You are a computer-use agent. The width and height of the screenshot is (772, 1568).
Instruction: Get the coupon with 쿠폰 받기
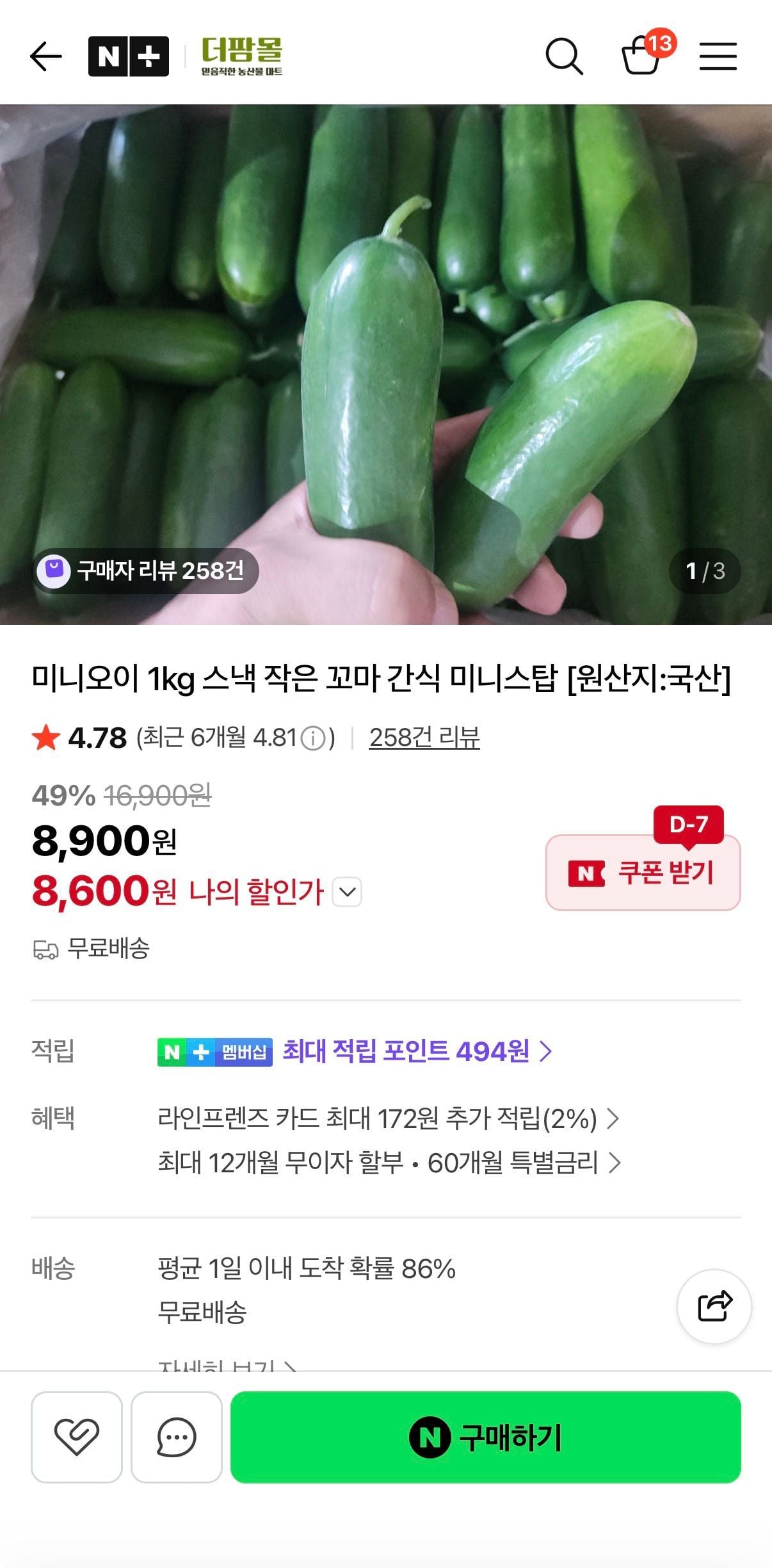click(x=643, y=872)
